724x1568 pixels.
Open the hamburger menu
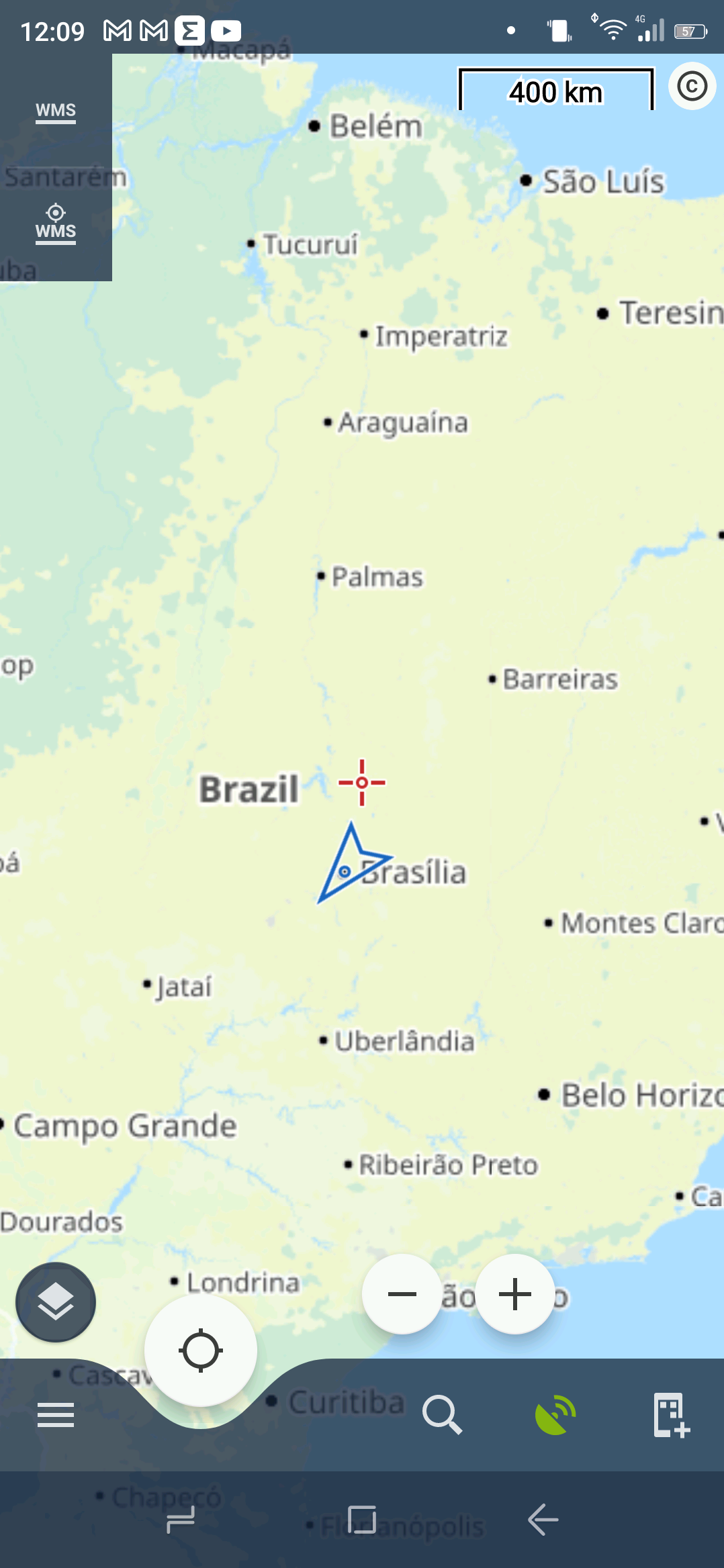[x=56, y=1415]
